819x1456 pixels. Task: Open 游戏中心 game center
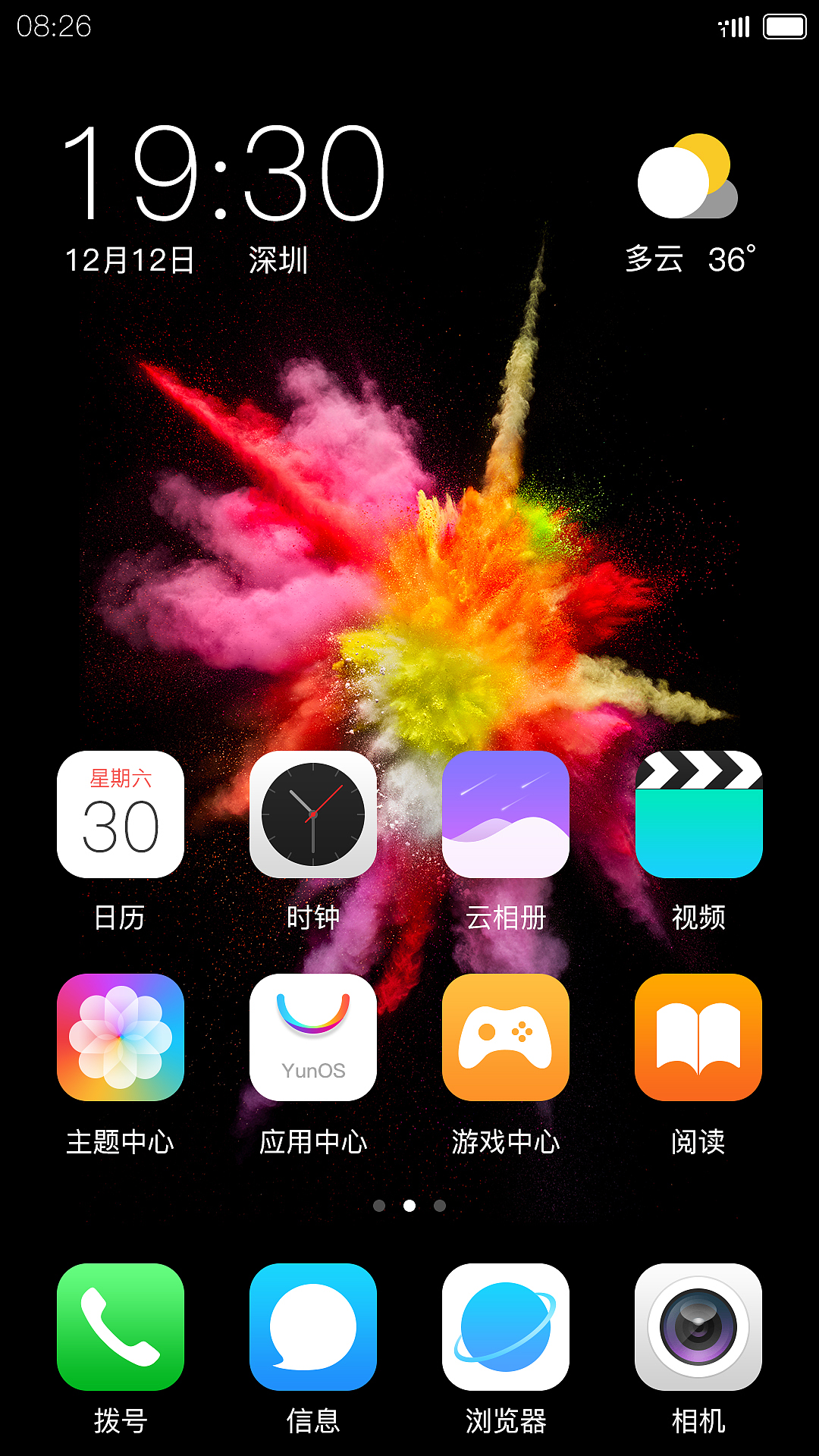506,1037
